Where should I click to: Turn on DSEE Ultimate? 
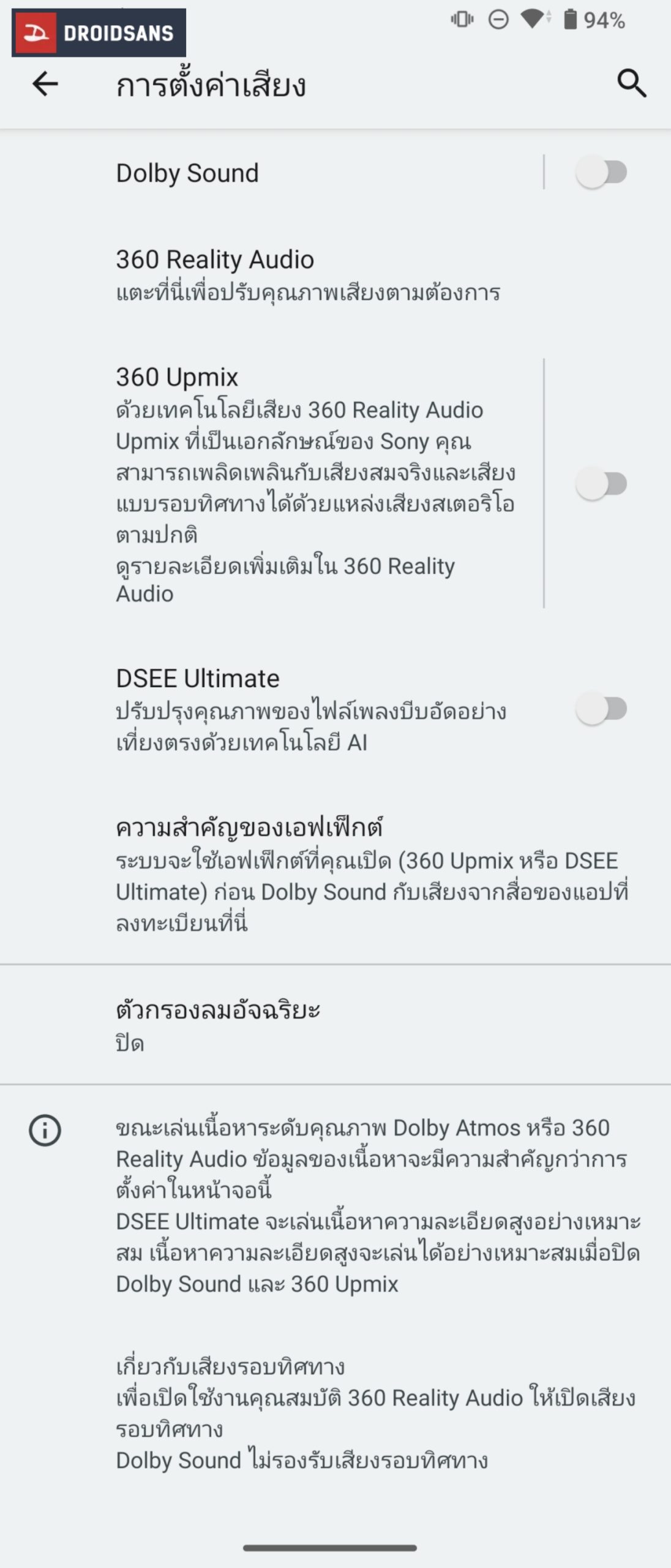coord(602,709)
